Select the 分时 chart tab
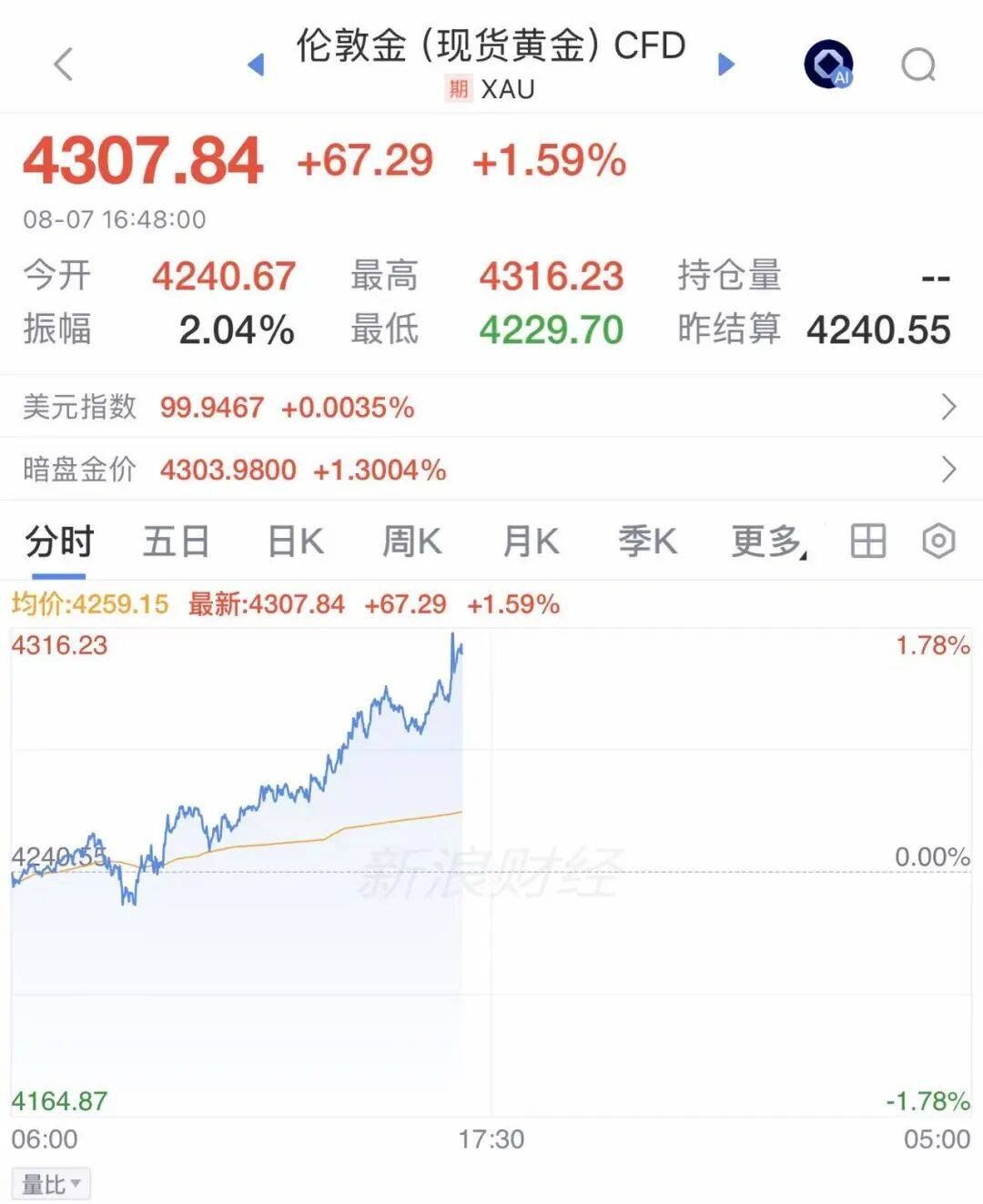 click(x=59, y=541)
